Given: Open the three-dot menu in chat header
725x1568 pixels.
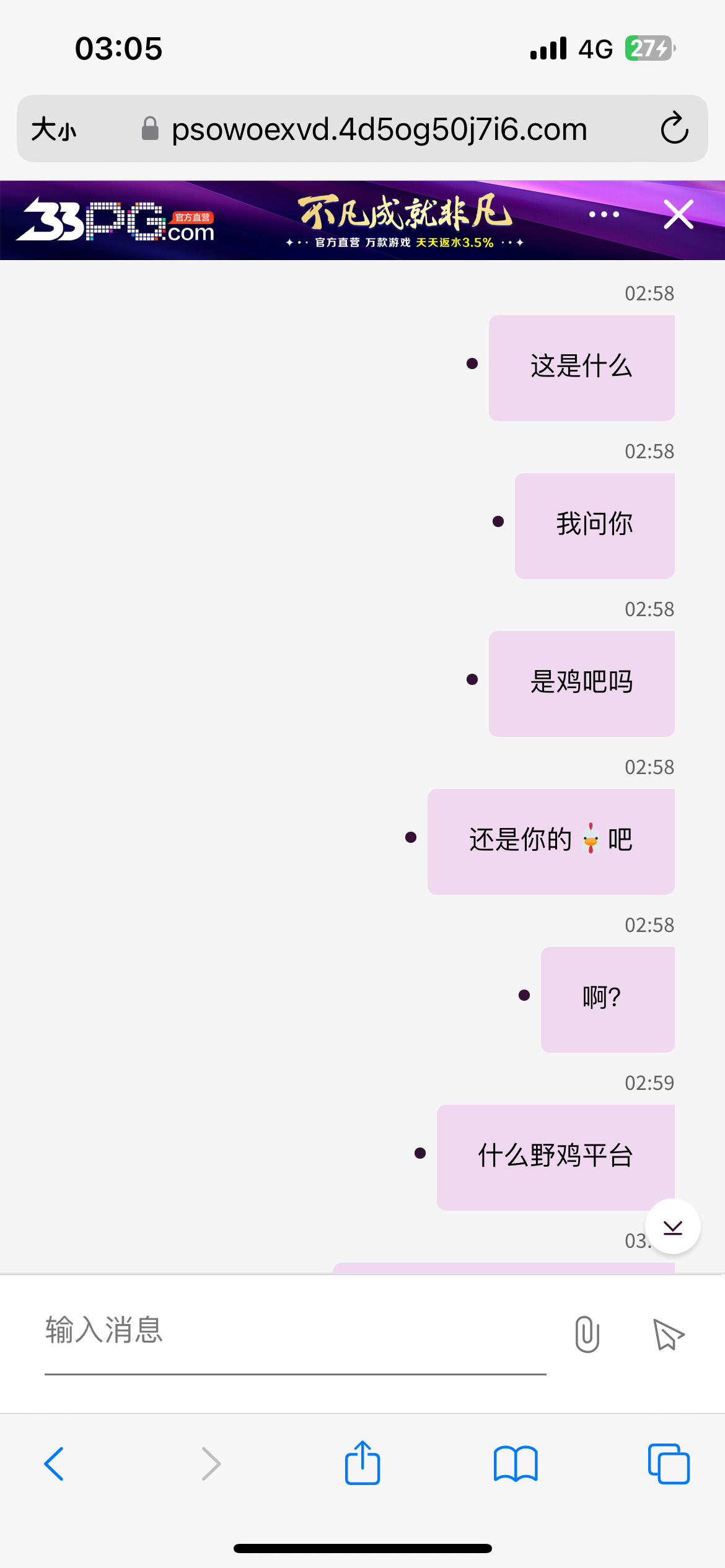Looking at the screenshot, I should click(604, 215).
